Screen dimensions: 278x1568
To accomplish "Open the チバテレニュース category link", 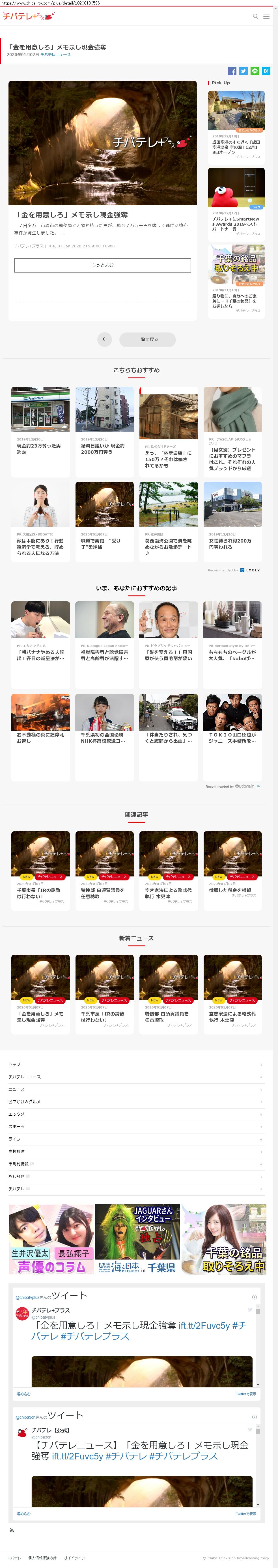I will (x=55, y=55).
